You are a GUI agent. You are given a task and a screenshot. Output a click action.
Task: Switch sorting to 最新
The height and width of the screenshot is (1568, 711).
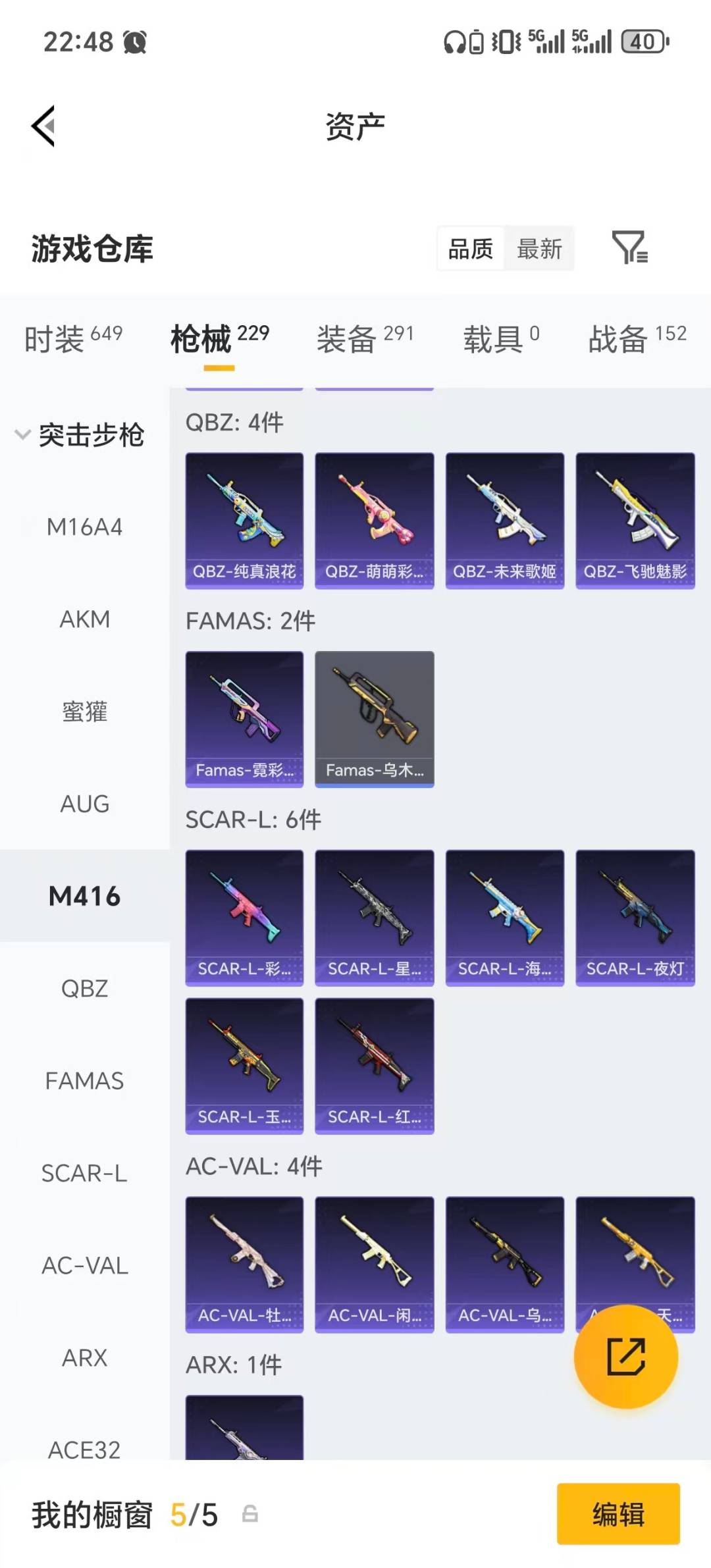coord(540,249)
